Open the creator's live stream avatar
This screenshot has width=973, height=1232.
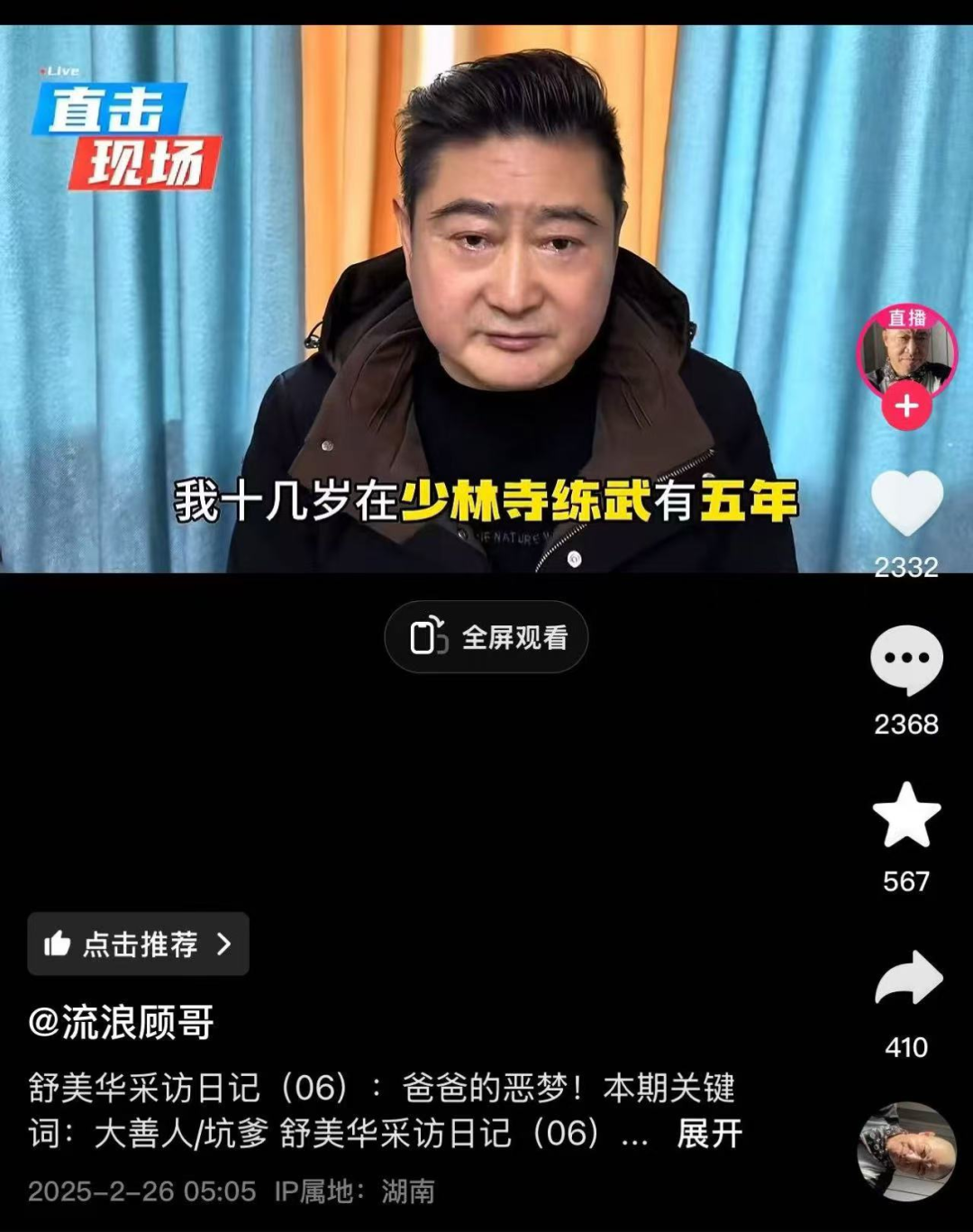[x=906, y=351]
